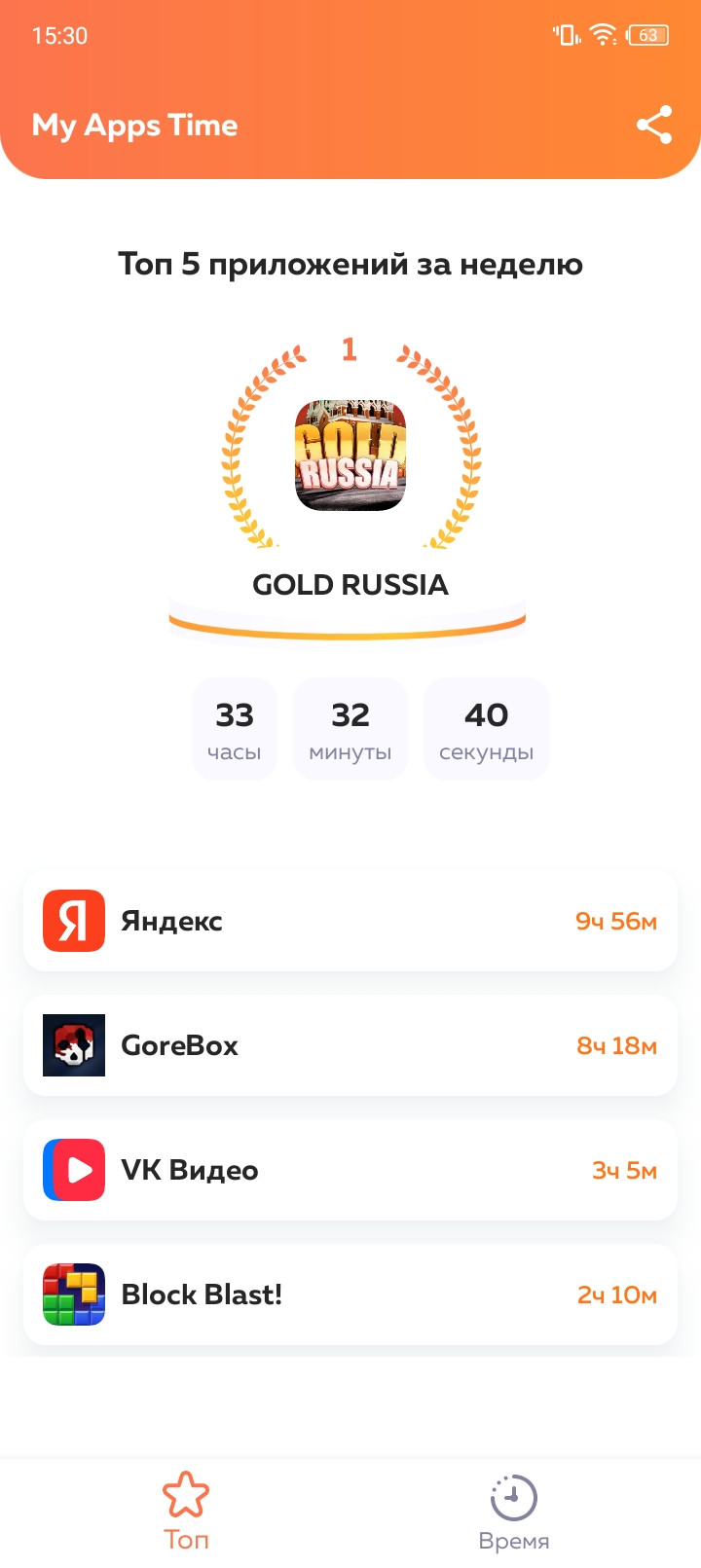Open the Яндекс usage row

click(350, 921)
